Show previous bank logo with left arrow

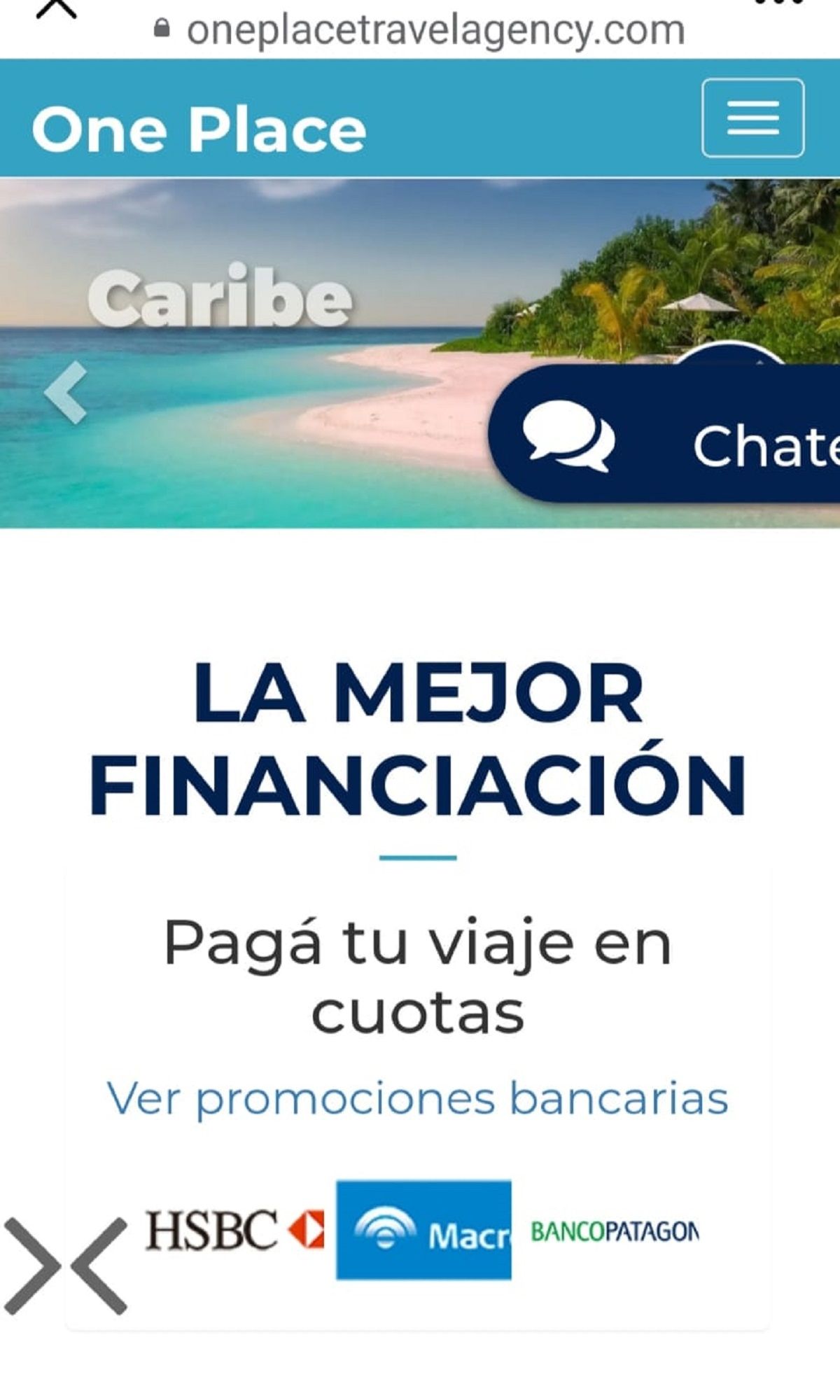coord(99,1266)
